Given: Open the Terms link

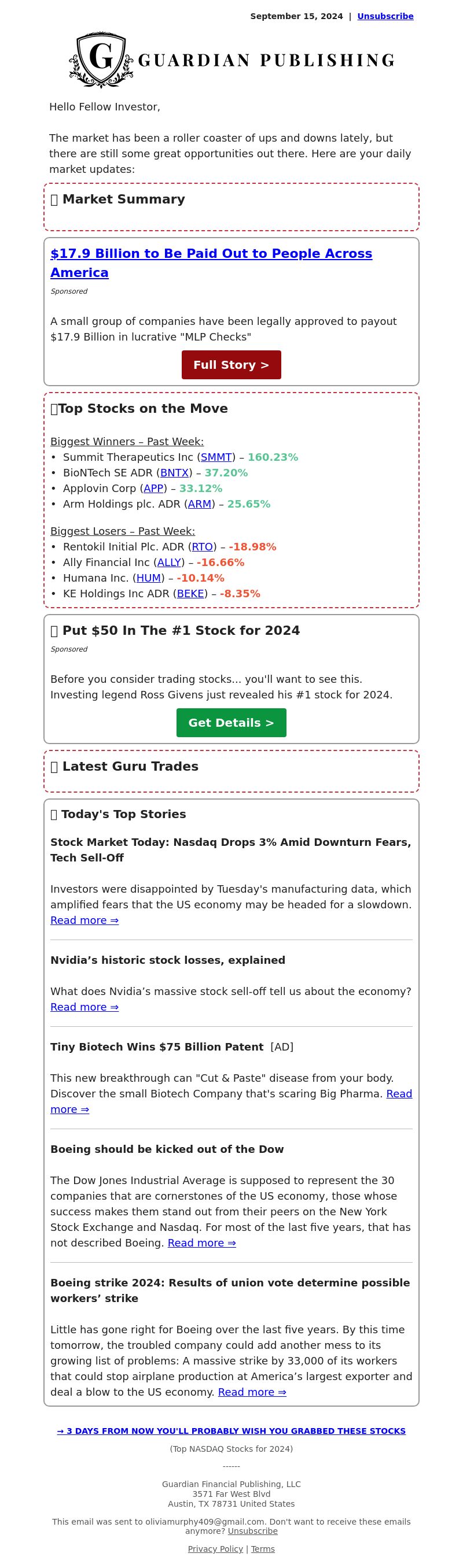Looking at the screenshot, I should tap(263, 1548).
